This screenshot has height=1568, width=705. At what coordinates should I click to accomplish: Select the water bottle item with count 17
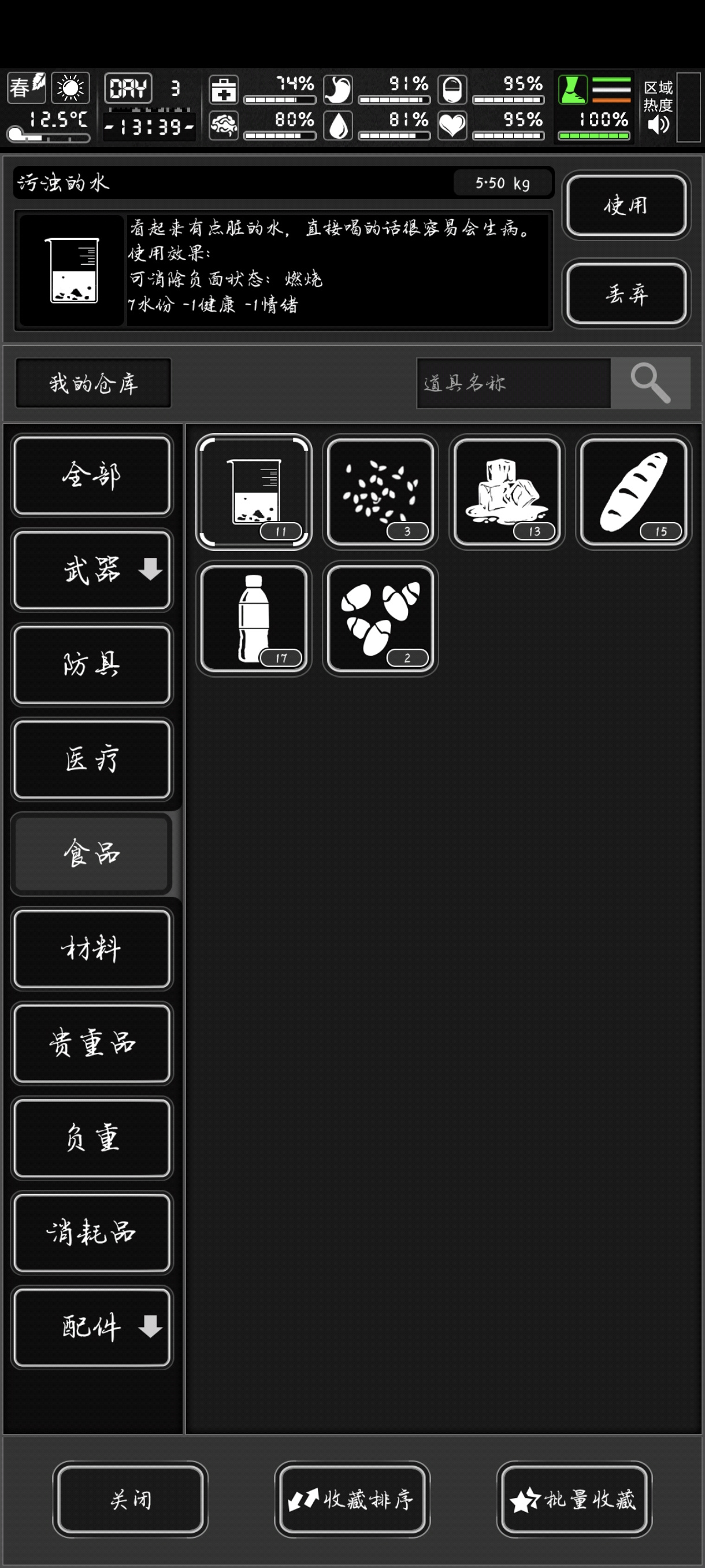pos(254,619)
